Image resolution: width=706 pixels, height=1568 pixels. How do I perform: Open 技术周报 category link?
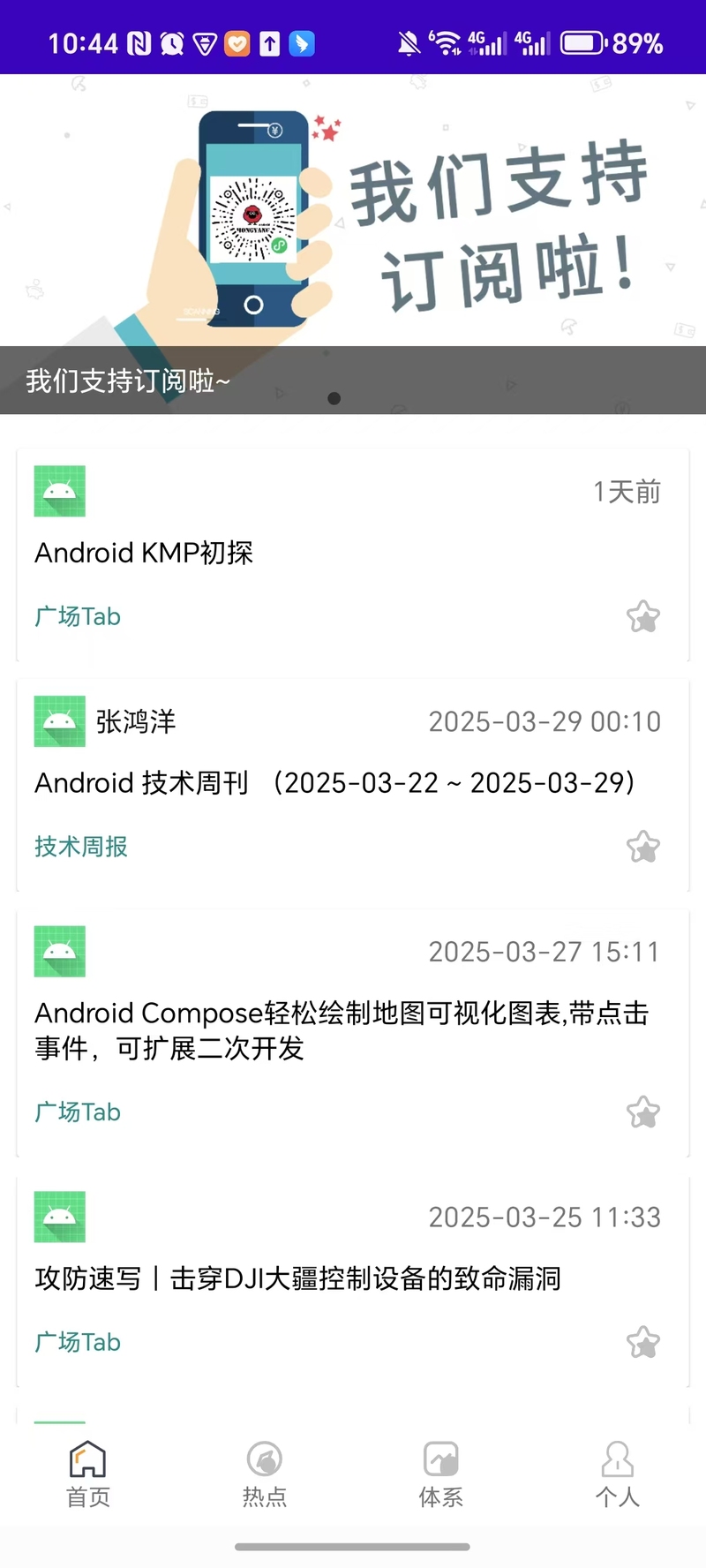pyautogui.click(x=81, y=847)
